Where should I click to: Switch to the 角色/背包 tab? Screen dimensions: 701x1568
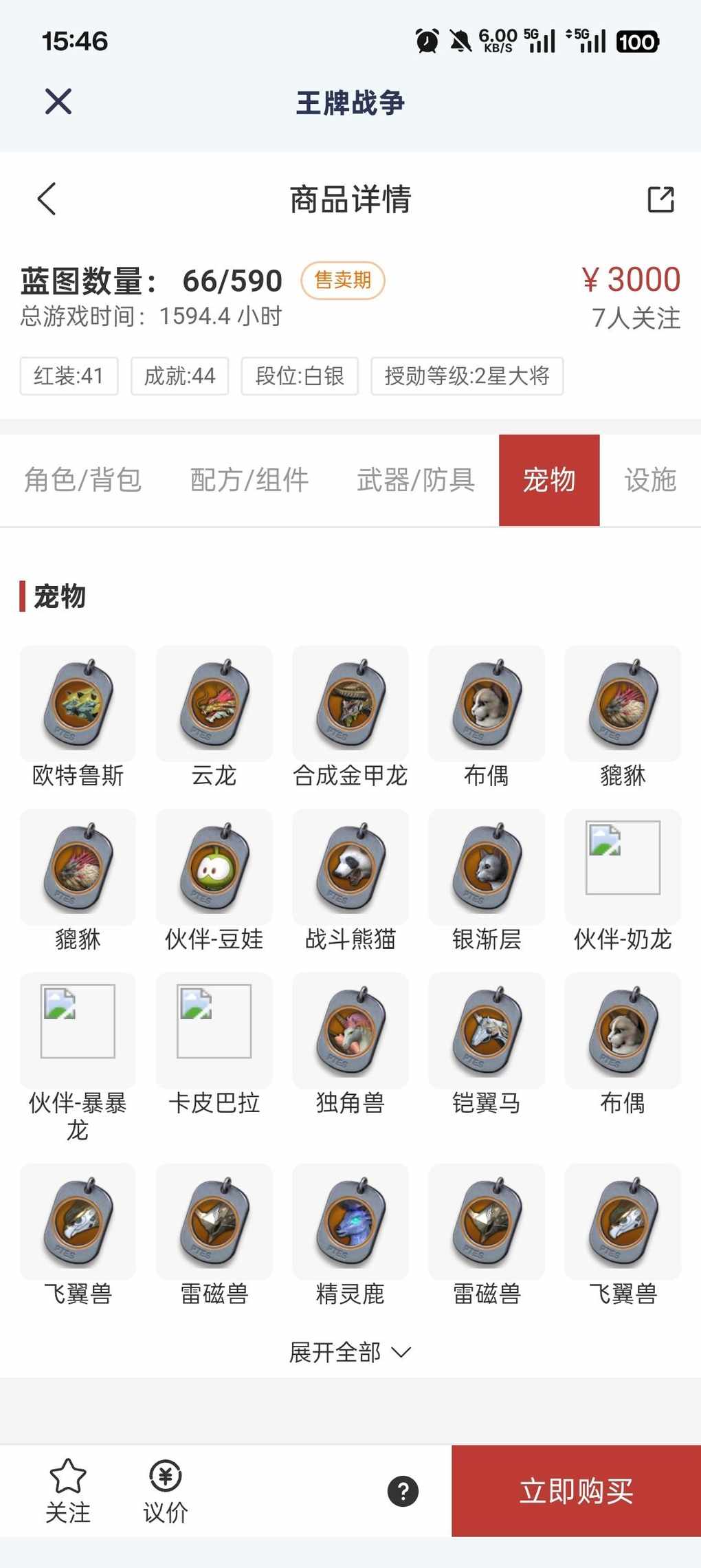(x=82, y=480)
